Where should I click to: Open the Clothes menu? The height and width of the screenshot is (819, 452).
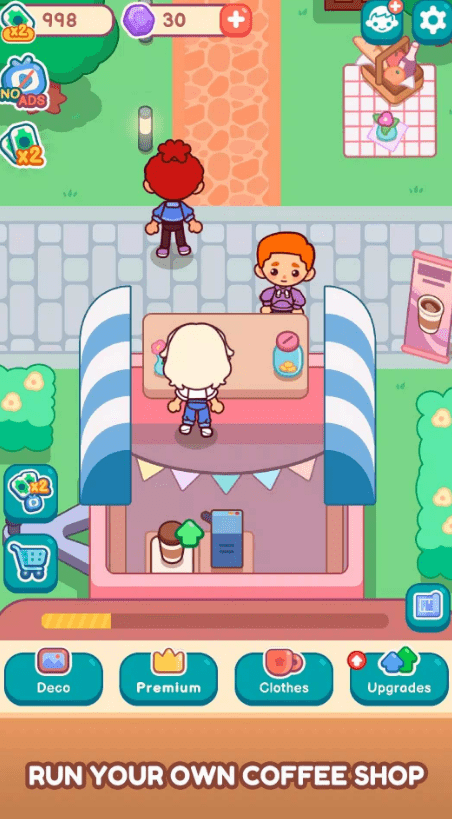click(x=284, y=677)
